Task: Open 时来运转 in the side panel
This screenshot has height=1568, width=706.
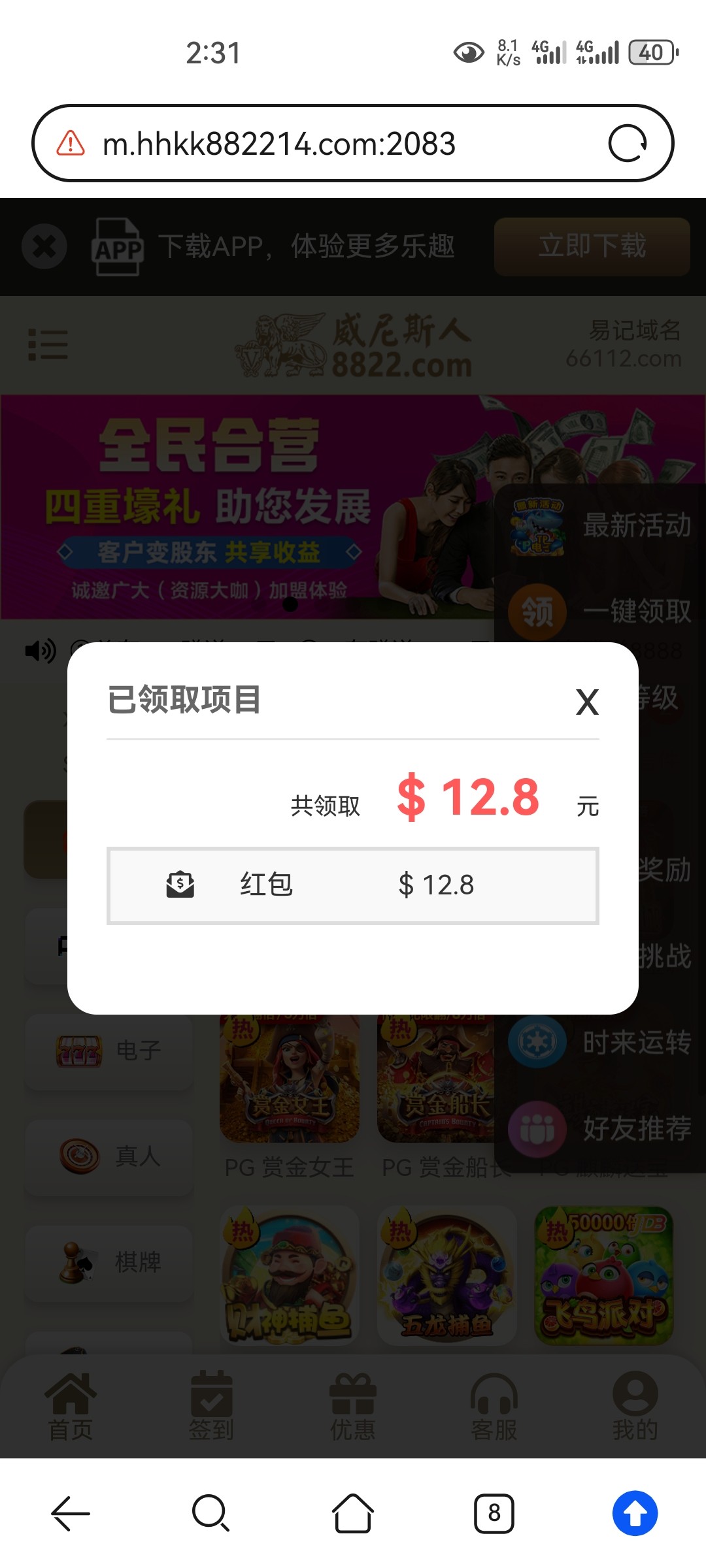Action: pos(600,1042)
